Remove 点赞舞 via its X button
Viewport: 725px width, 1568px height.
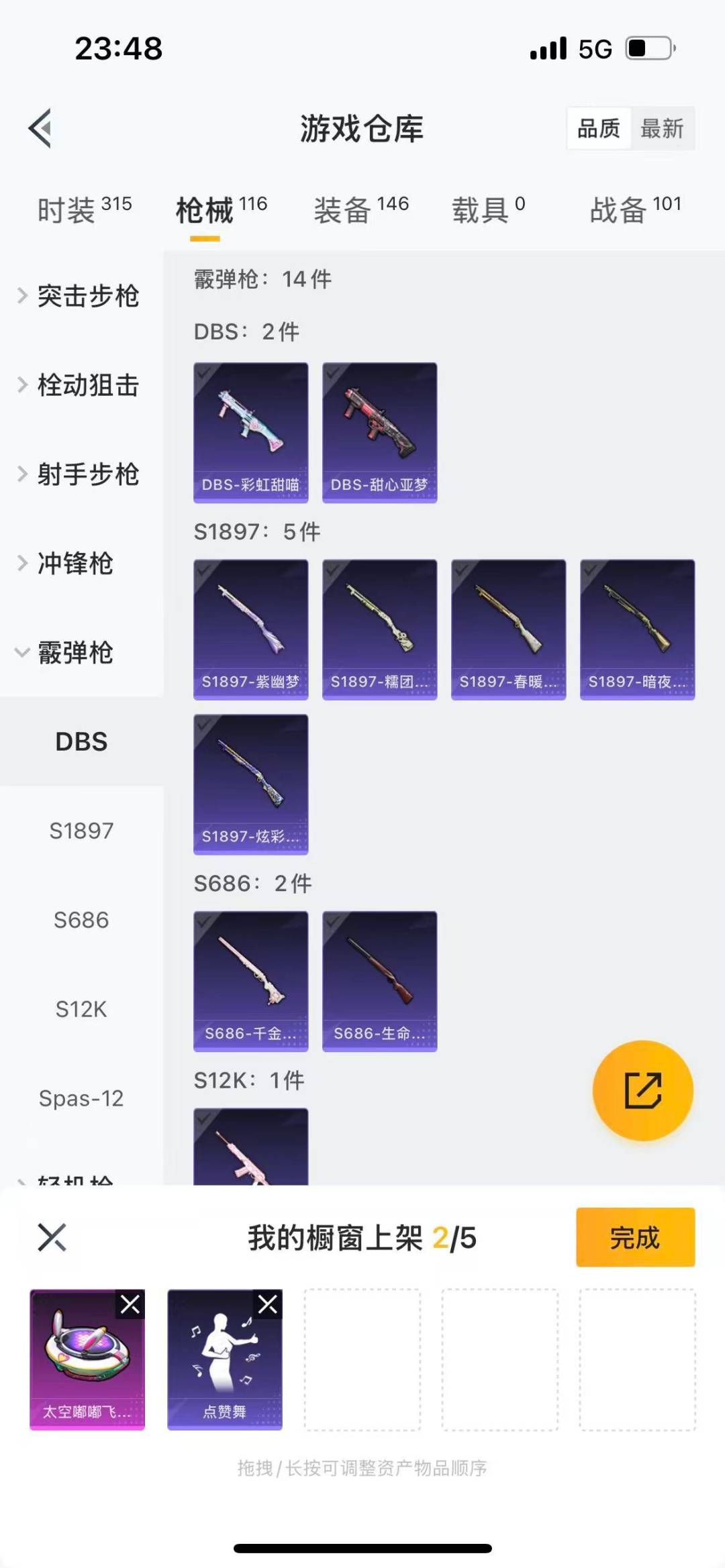tap(268, 1303)
